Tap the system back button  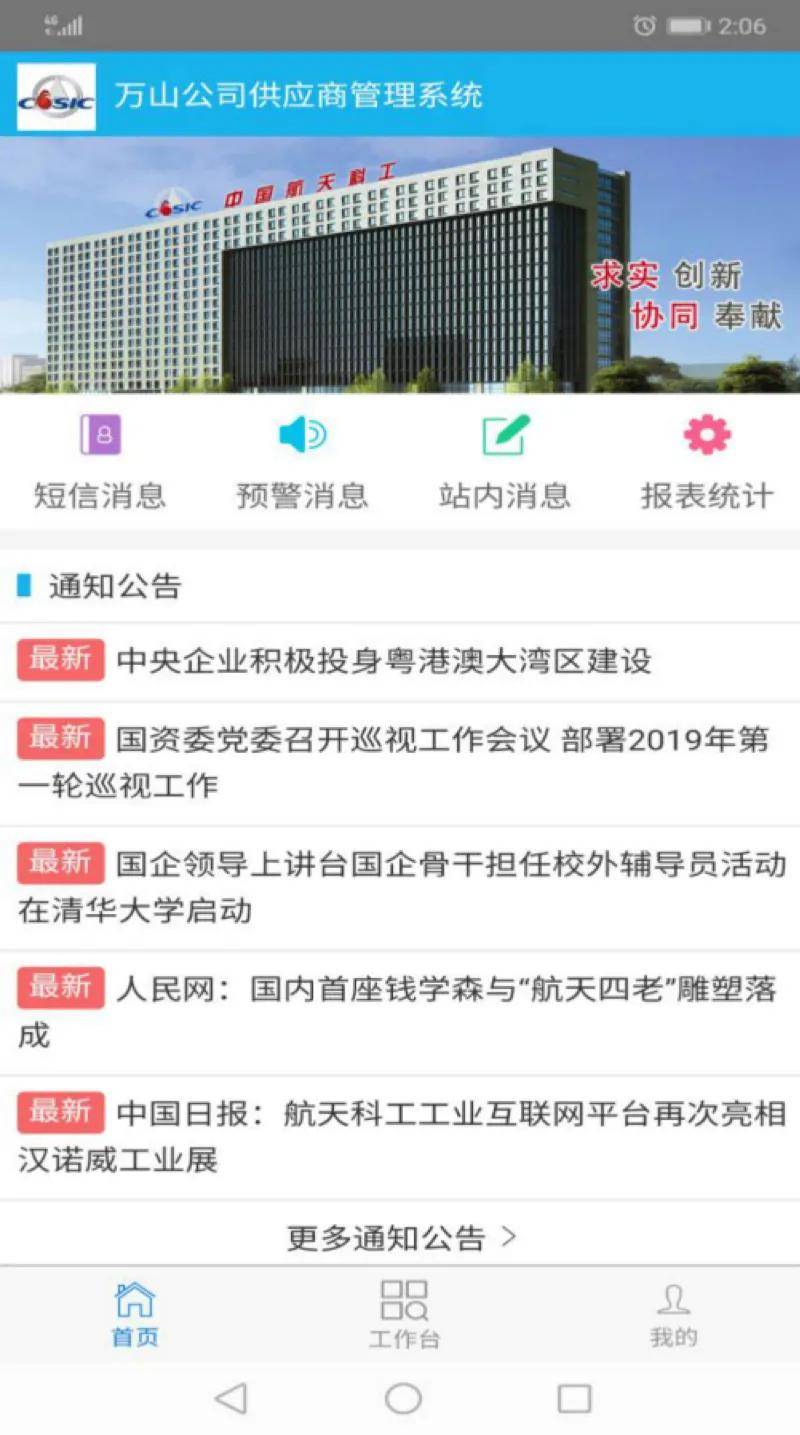[x=231, y=1398]
